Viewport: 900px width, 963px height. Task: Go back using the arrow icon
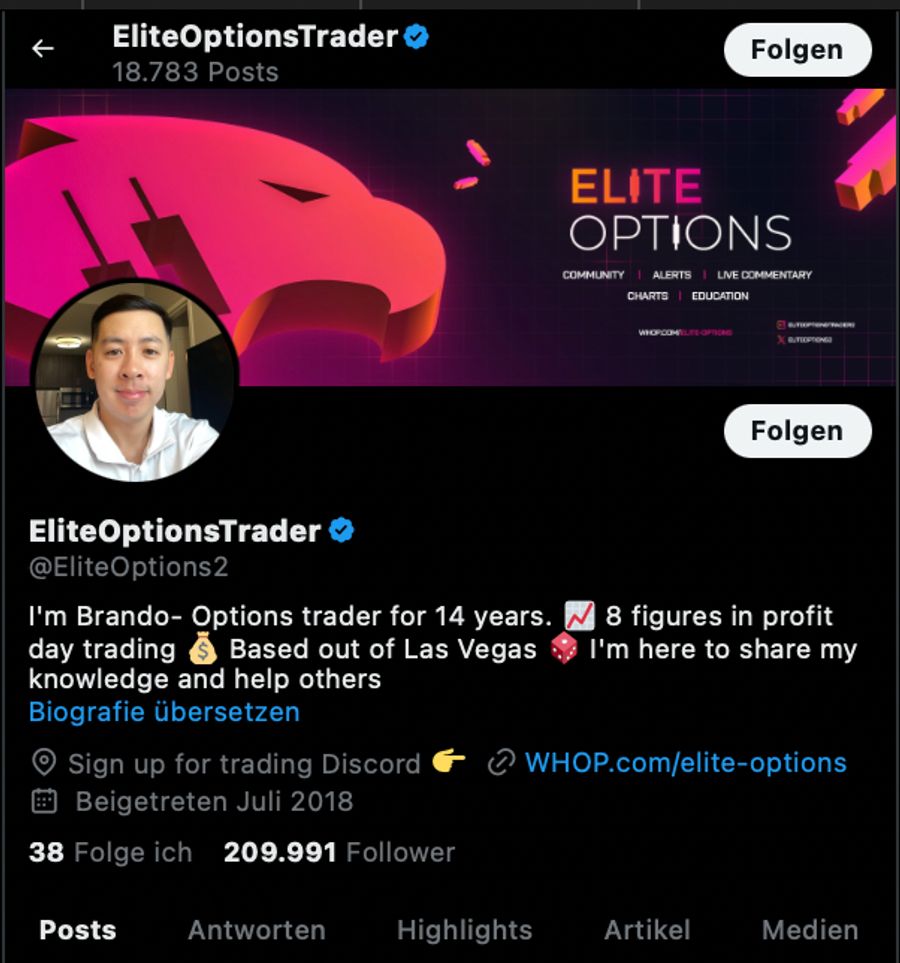click(x=43, y=49)
